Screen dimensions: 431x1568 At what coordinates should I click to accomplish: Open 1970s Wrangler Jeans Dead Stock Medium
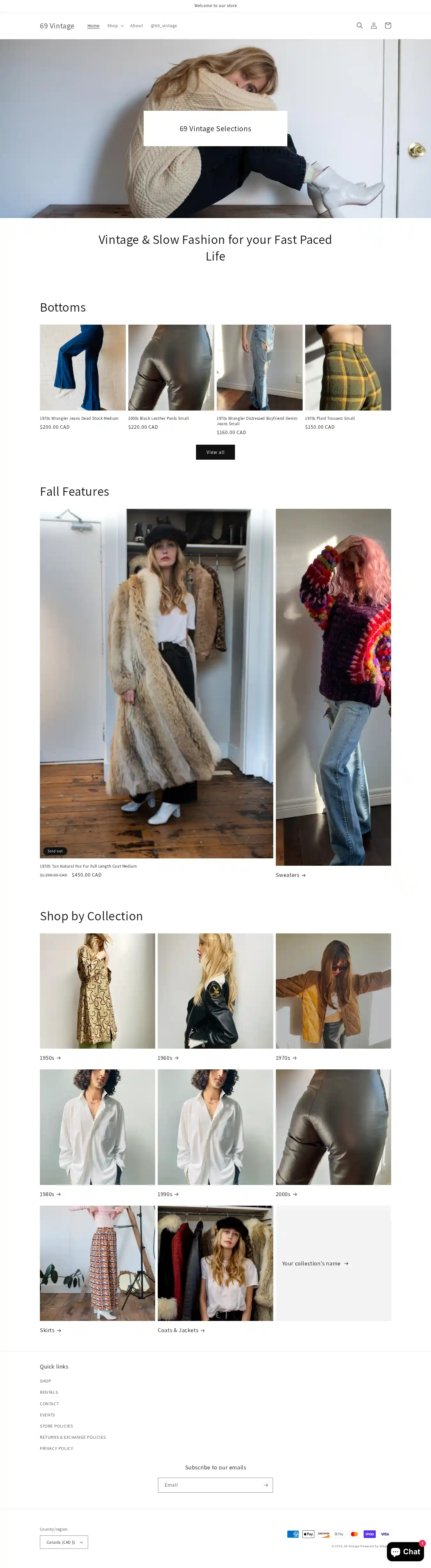pyautogui.click(x=79, y=418)
